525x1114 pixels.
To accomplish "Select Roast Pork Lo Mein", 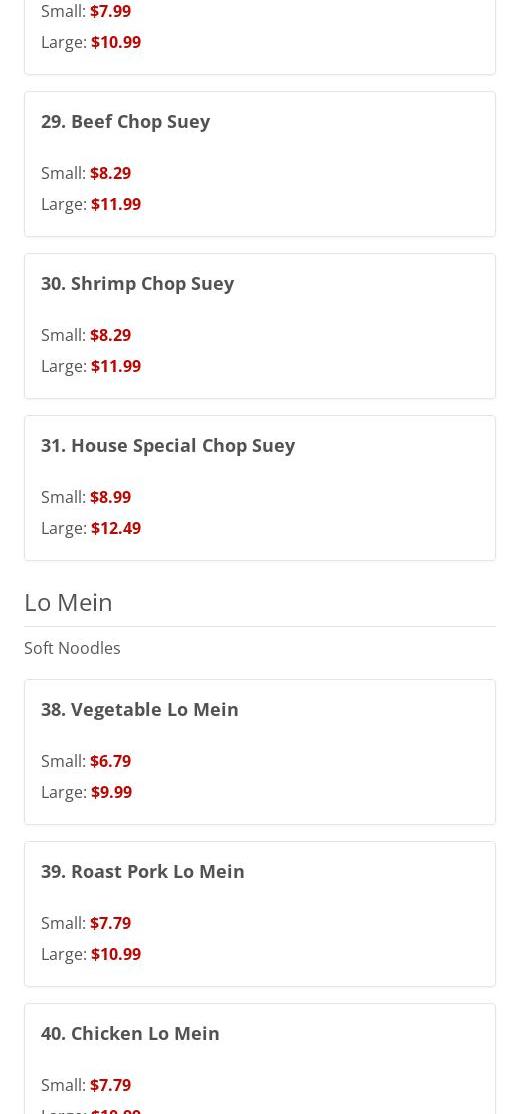I will 260,914.
